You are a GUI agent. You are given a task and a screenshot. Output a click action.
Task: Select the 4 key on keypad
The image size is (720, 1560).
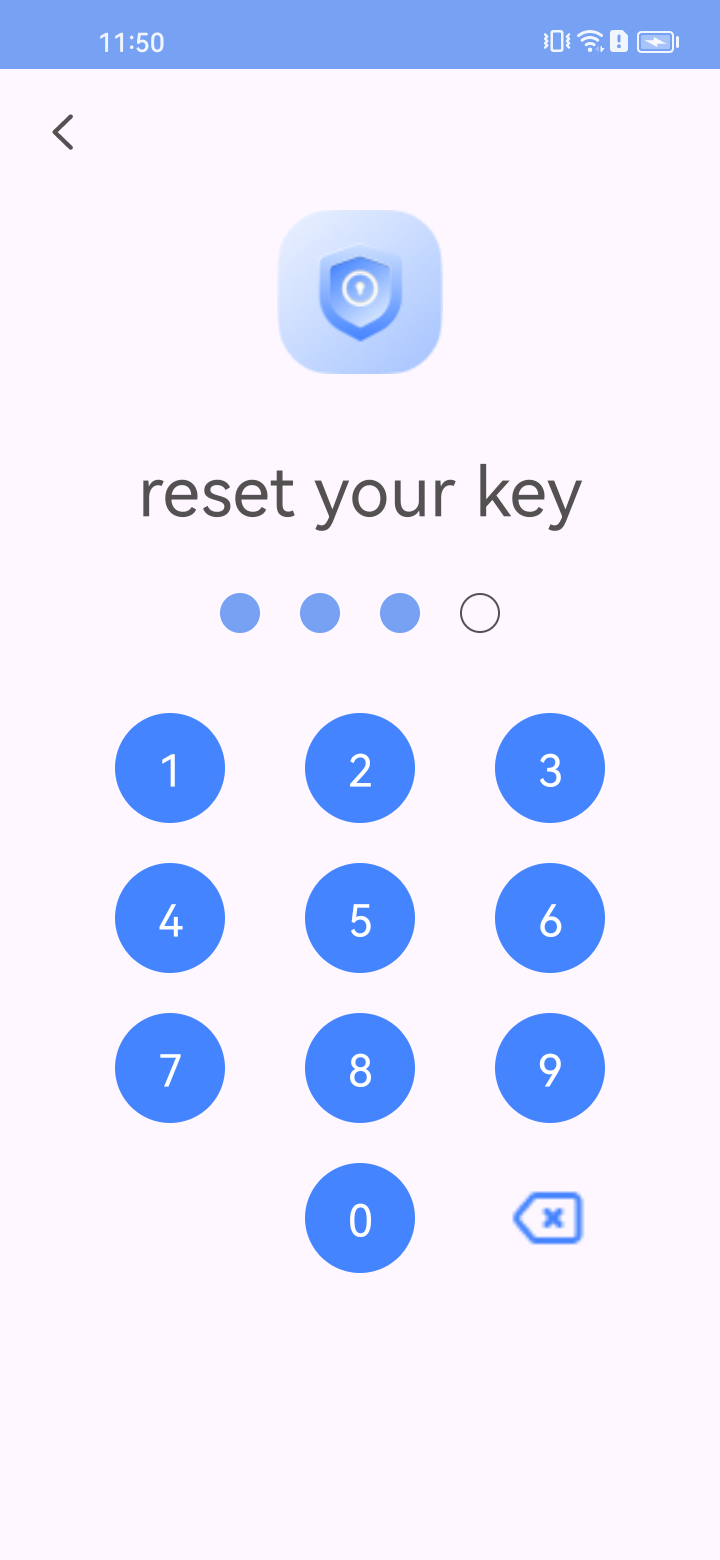[170, 918]
